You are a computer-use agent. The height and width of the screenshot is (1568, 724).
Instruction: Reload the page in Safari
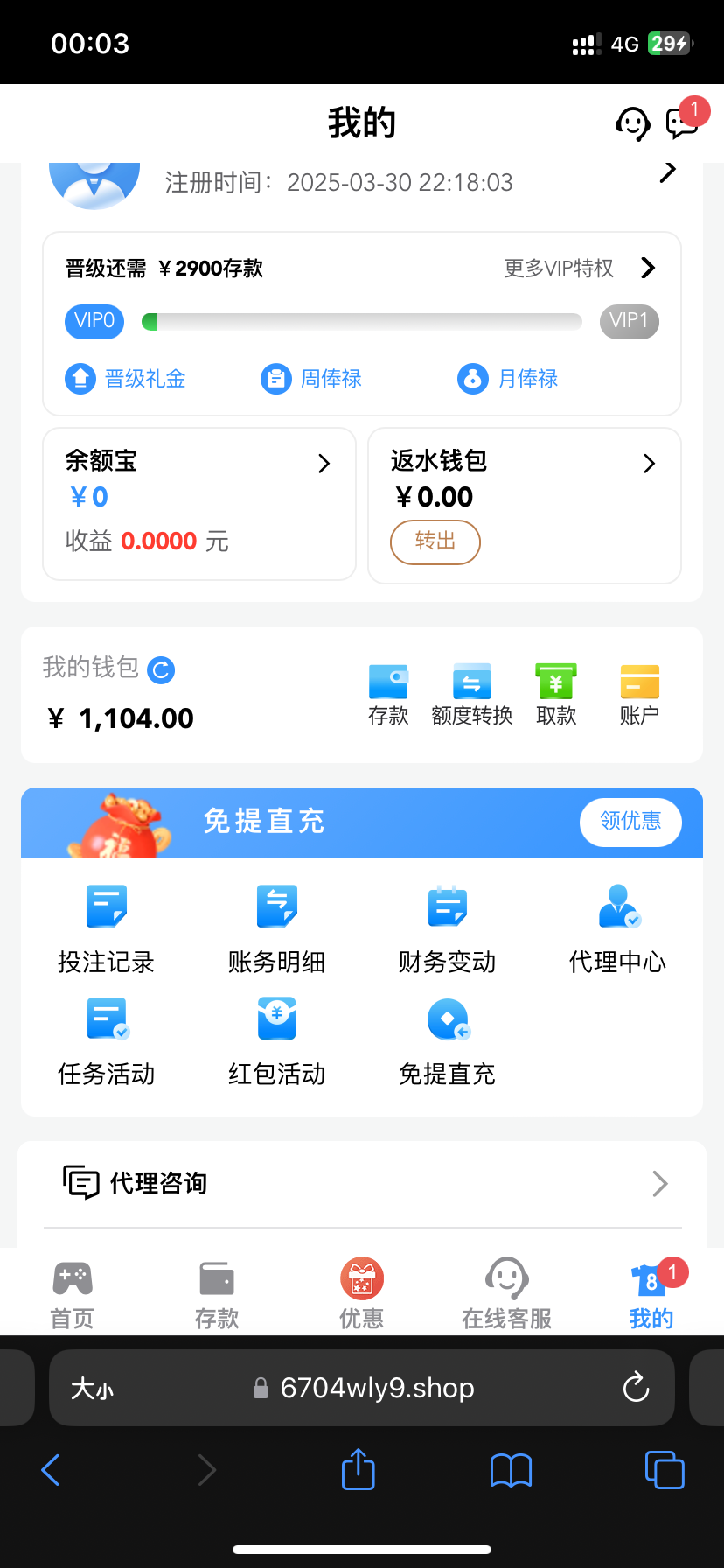point(636,1388)
